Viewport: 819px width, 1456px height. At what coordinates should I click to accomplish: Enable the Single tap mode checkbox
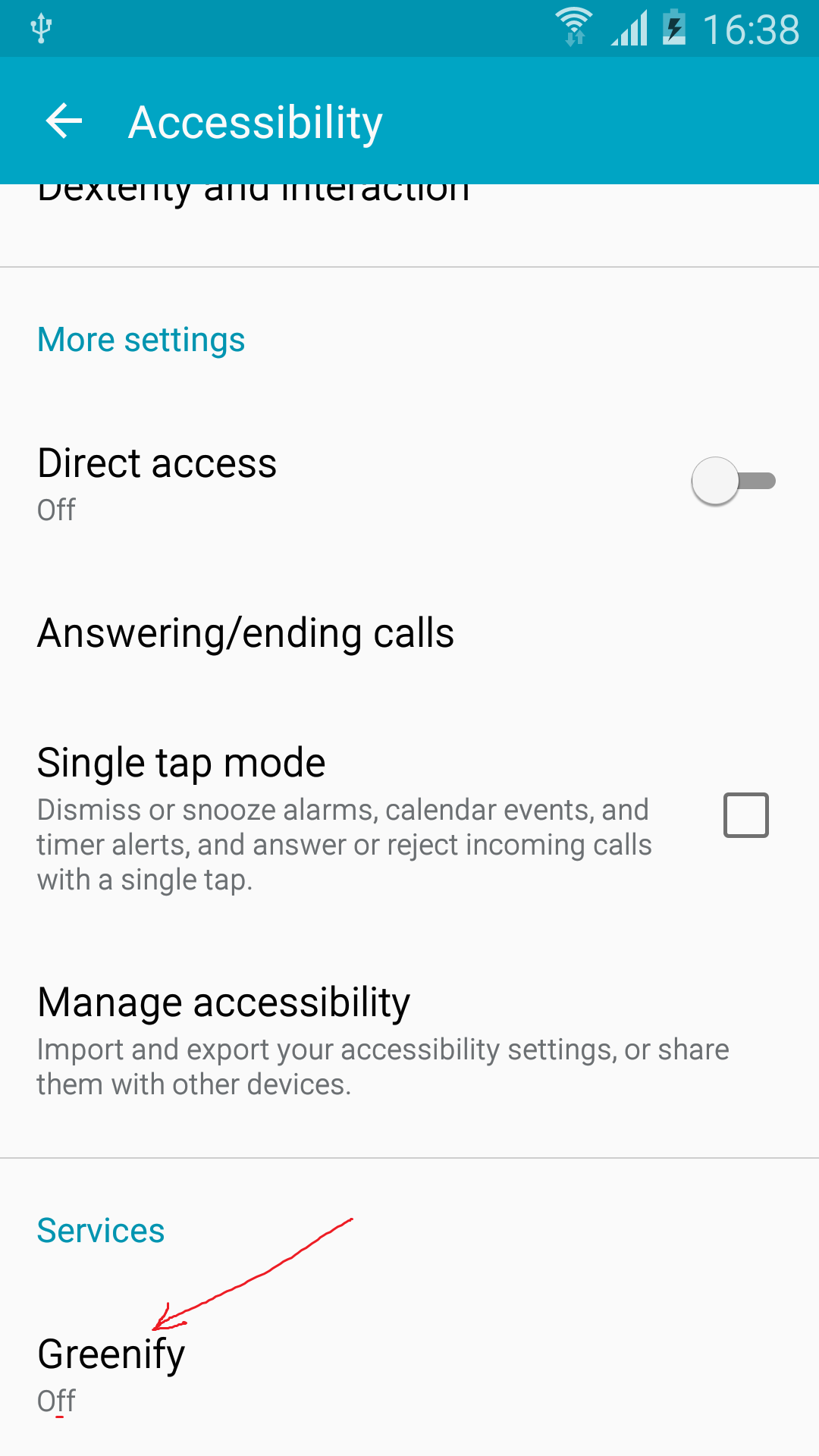pos(745,815)
